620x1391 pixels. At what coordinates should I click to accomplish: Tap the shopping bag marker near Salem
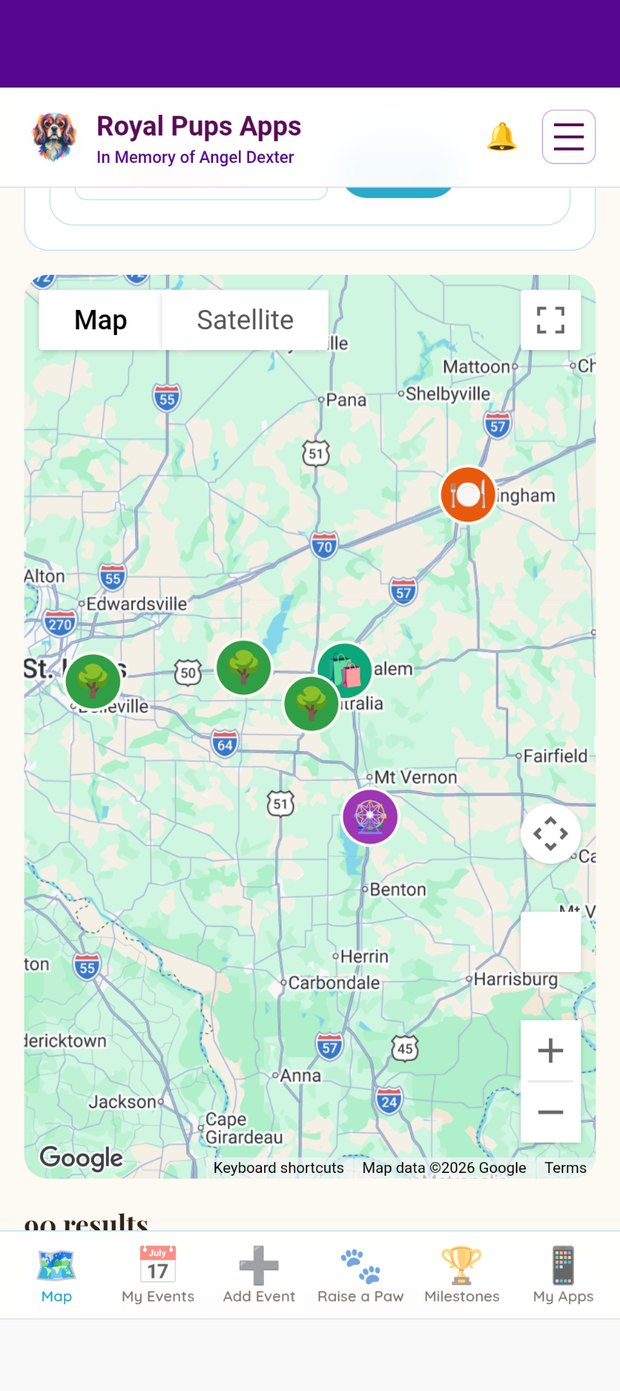point(345,670)
